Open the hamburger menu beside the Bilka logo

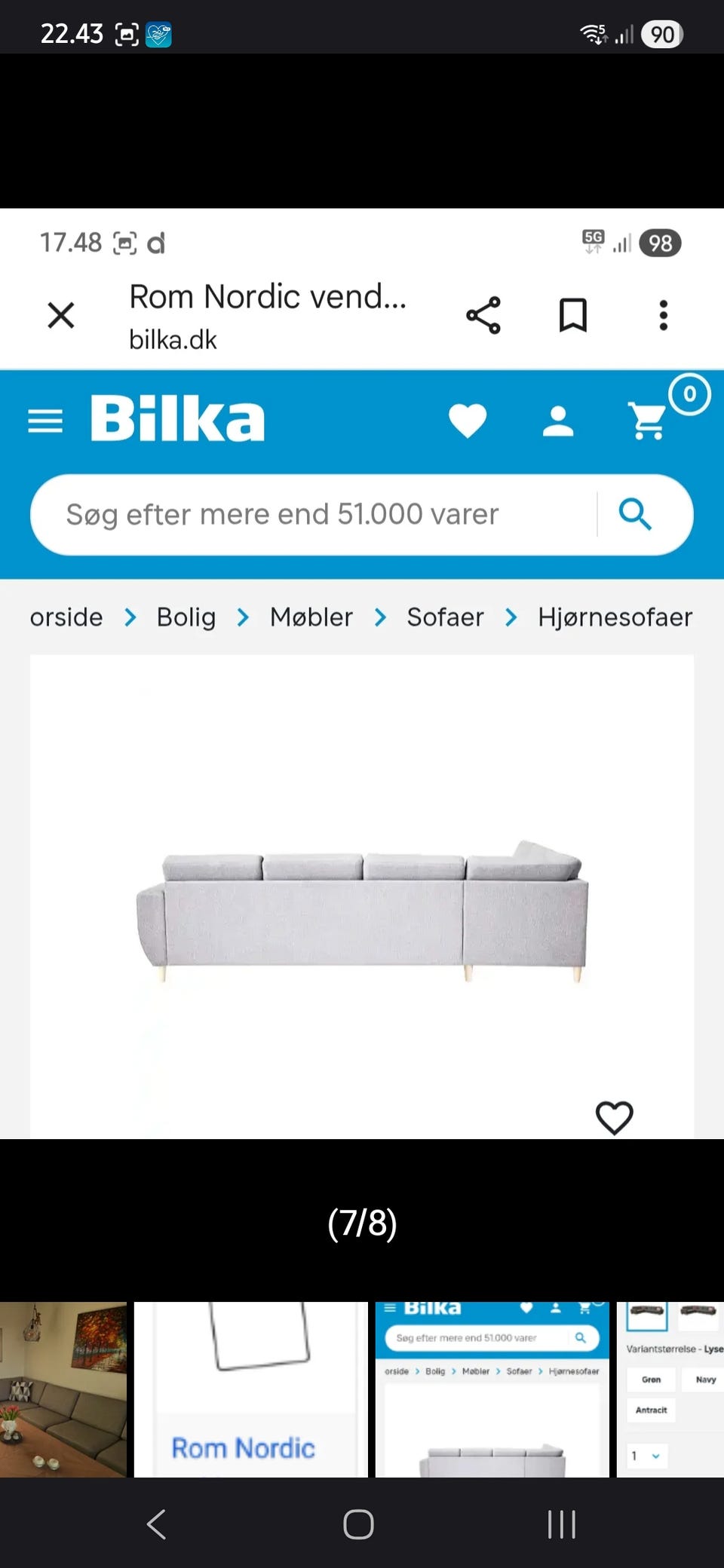click(x=45, y=421)
